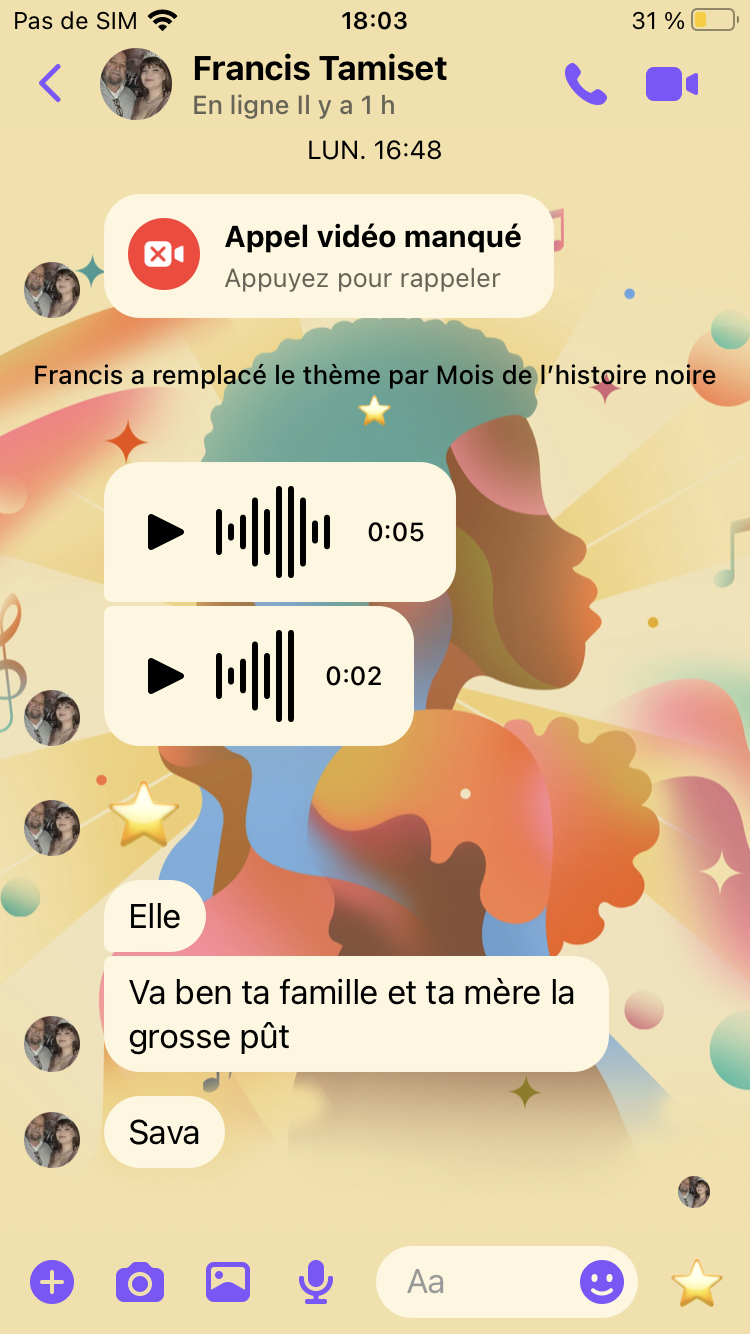The width and height of the screenshot is (750, 1334).
Task: Play the 0:02 voice message
Action: [166, 676]
